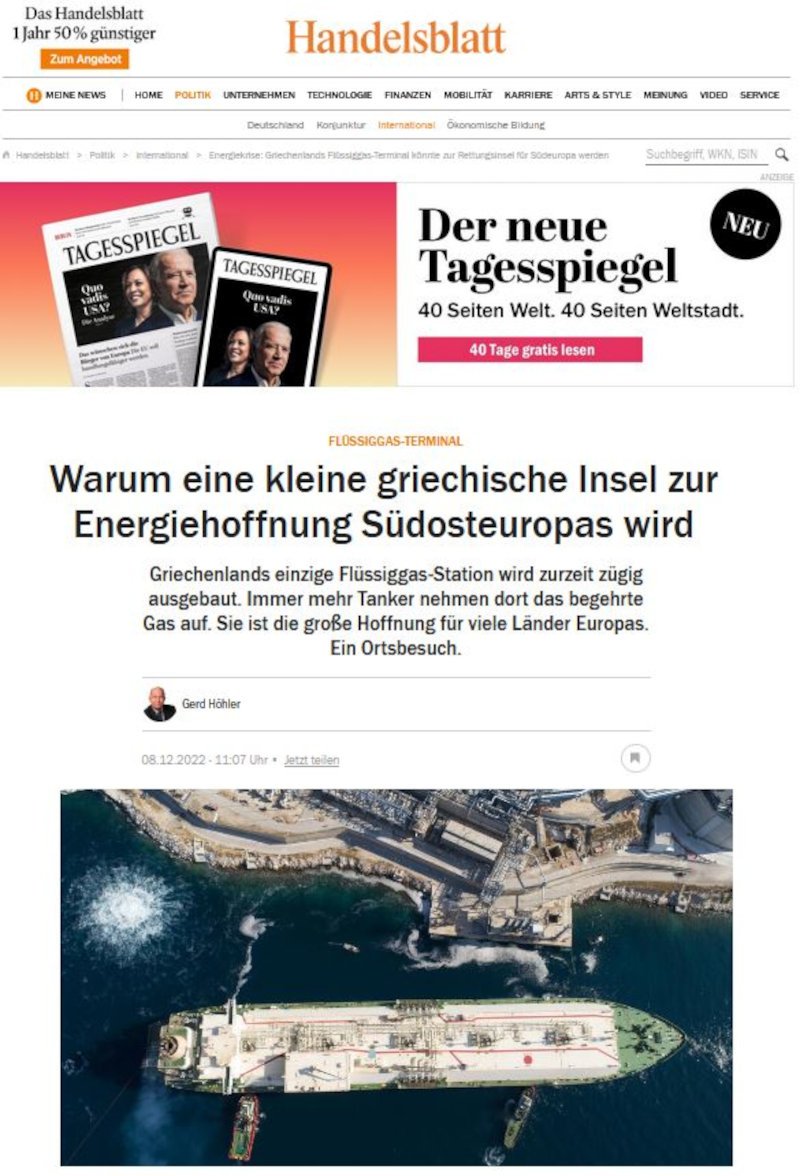
Task: Open the Mobilität section
Action: pyautogui.click(x=468, y=95)
